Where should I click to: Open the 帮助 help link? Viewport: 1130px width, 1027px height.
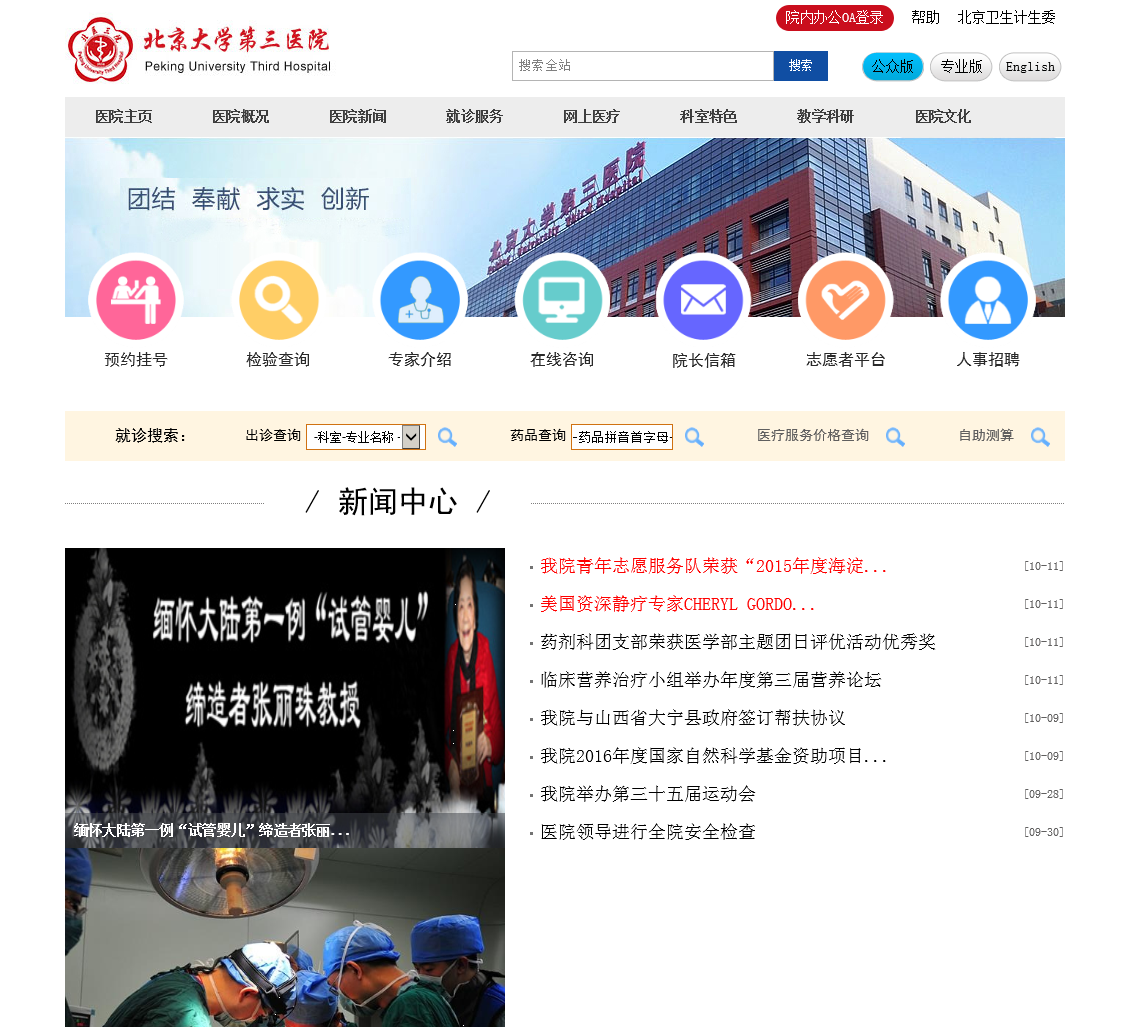(x=925, y=17)
